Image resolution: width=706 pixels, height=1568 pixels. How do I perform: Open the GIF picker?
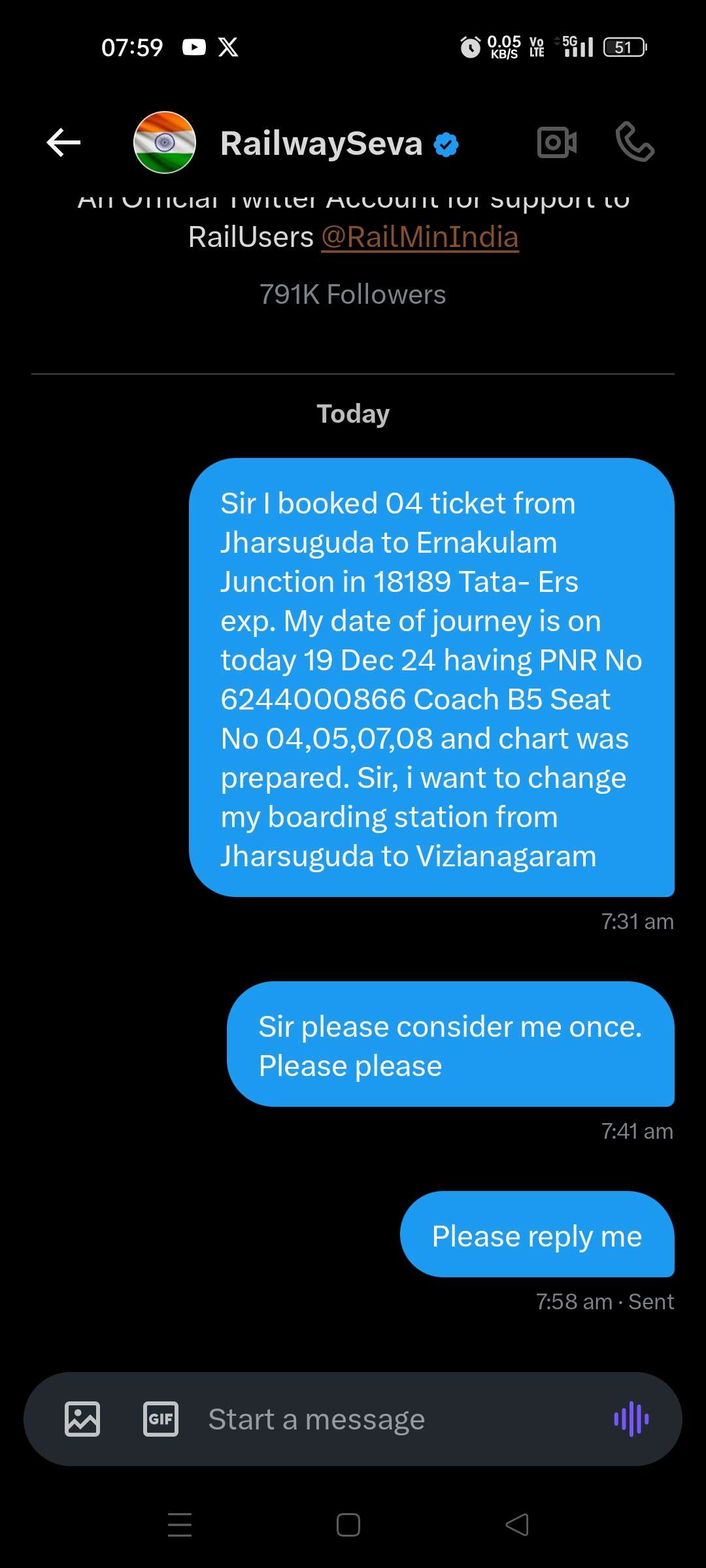point(161,1419)
